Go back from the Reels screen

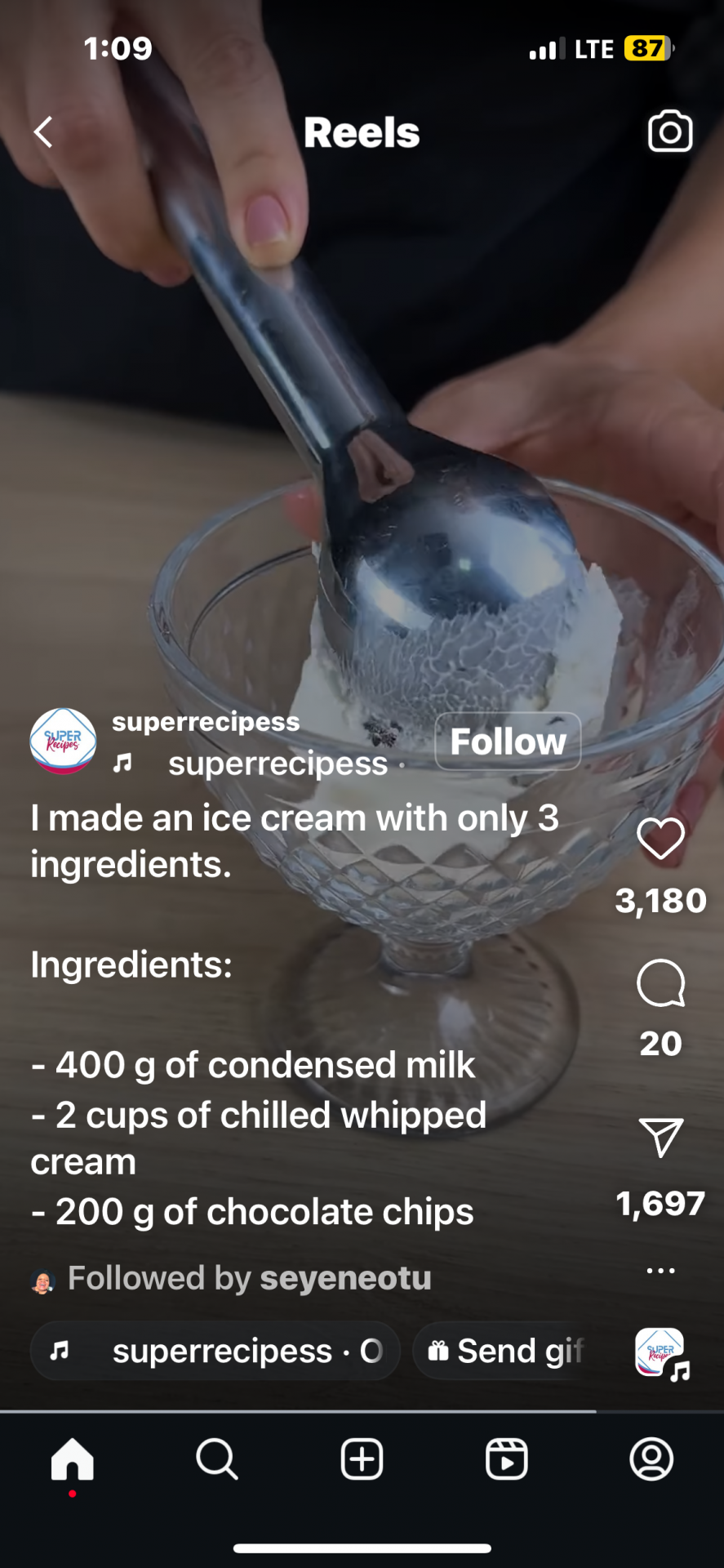coord(43,131)
